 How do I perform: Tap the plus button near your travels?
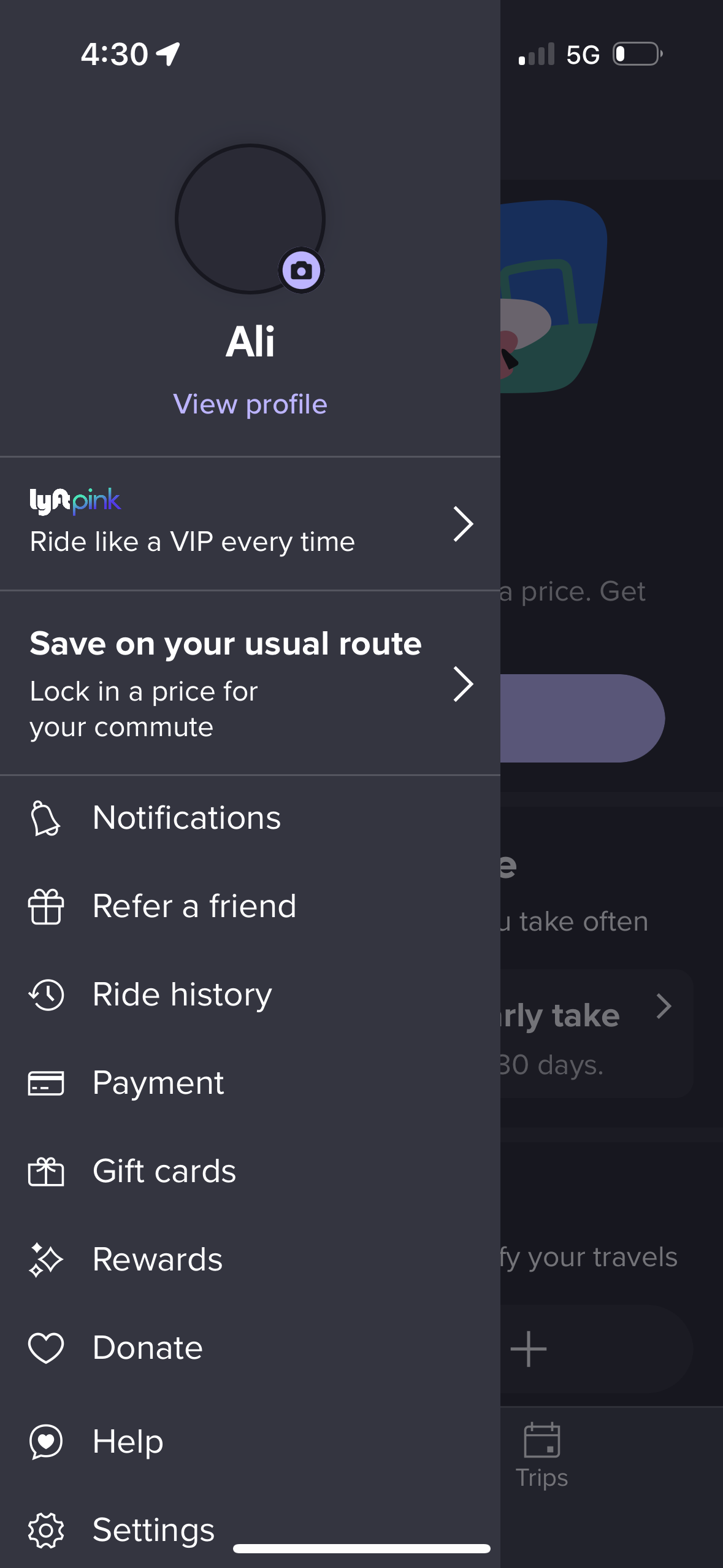point(529,1348)
